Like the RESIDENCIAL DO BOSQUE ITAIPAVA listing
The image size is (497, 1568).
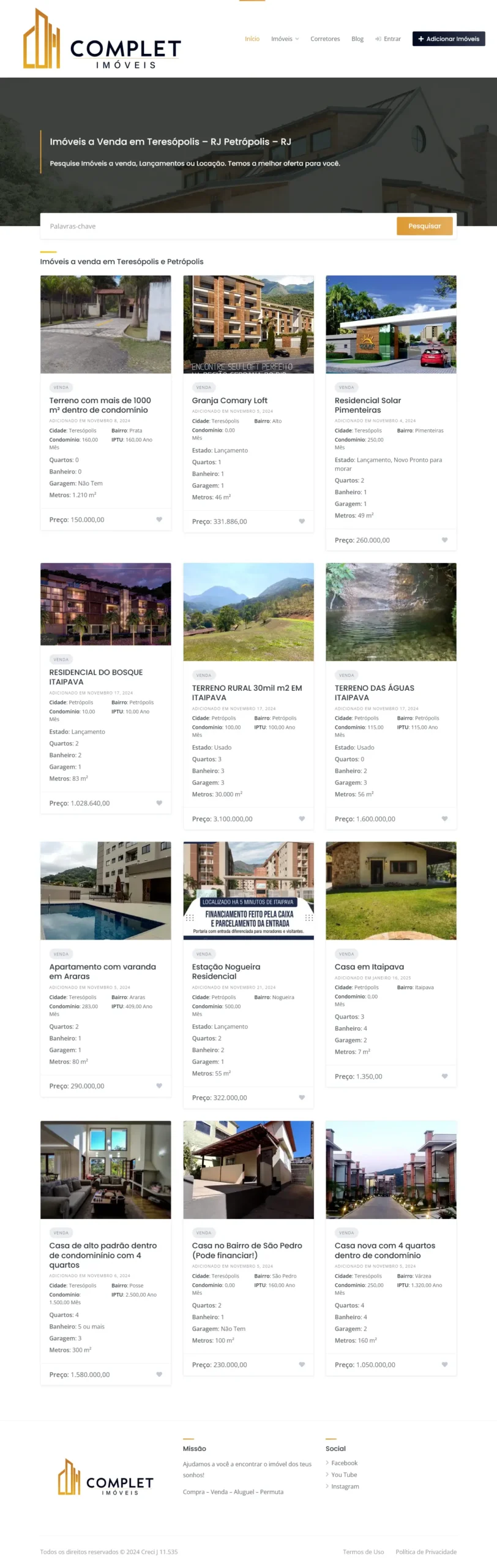coord(159,802)
